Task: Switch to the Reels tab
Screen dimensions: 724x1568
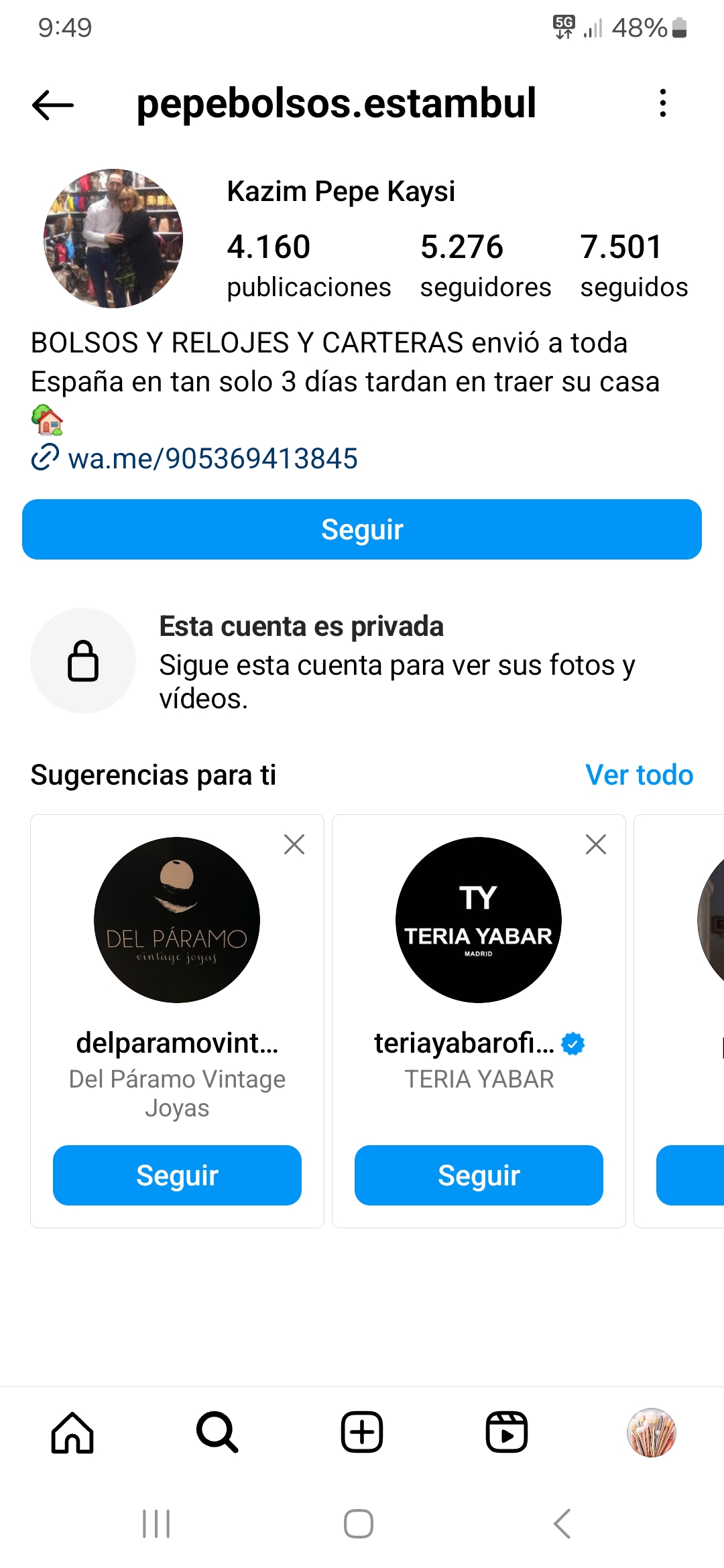Action: point(507,1433)
